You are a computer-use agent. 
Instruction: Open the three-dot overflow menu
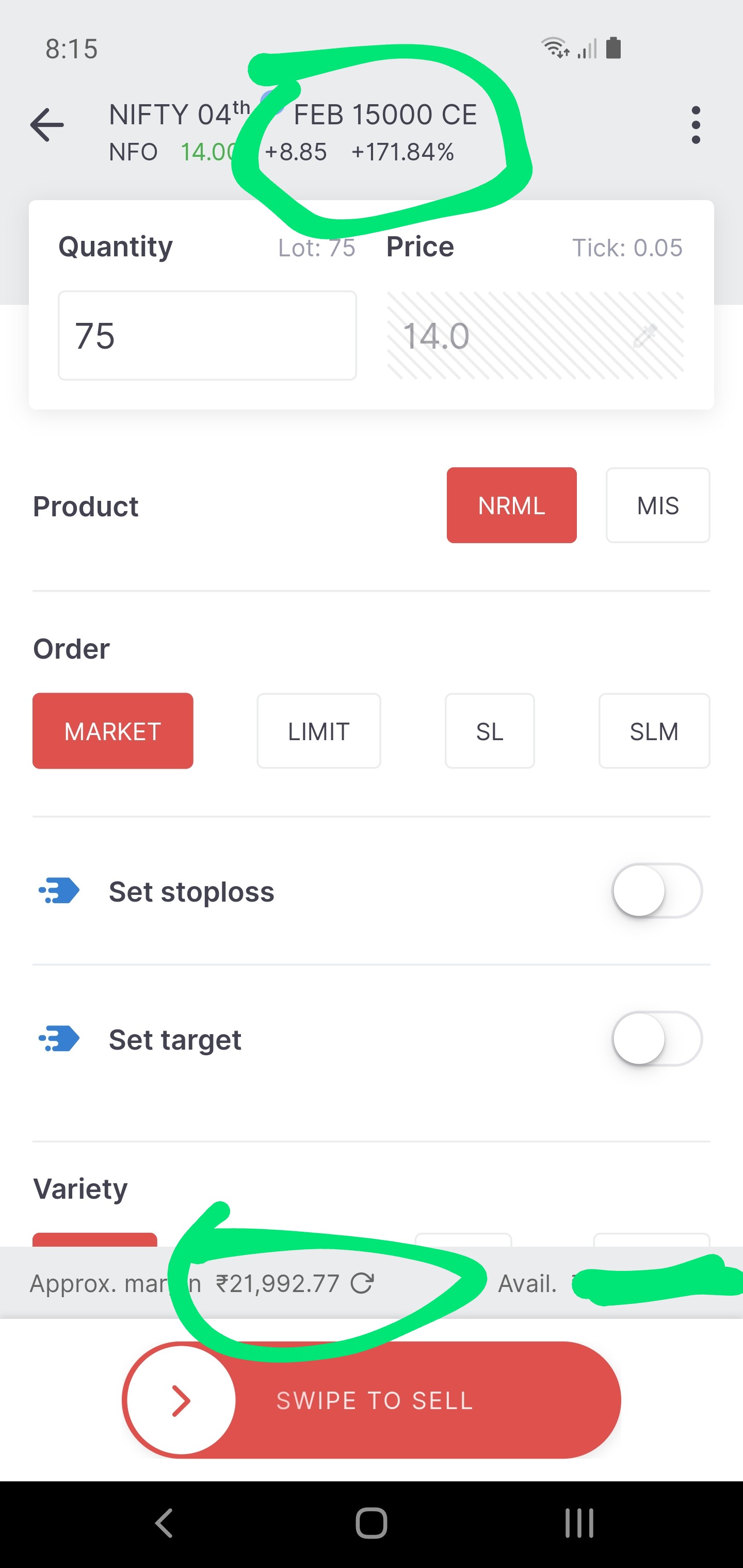pyautogui.click(x=696, y=125)
